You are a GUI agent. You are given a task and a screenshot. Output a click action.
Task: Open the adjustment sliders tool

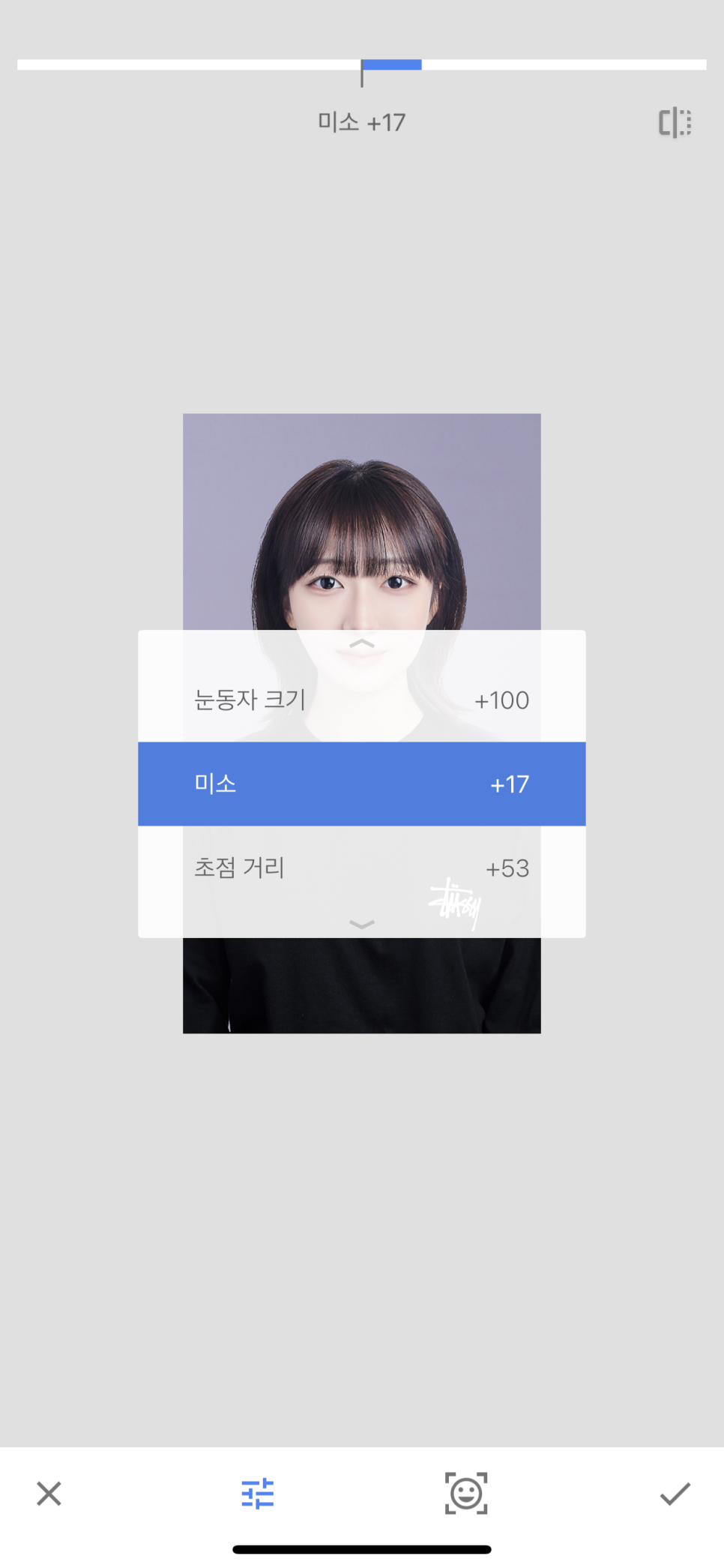pyautogui.click(x=257, y=1493)
